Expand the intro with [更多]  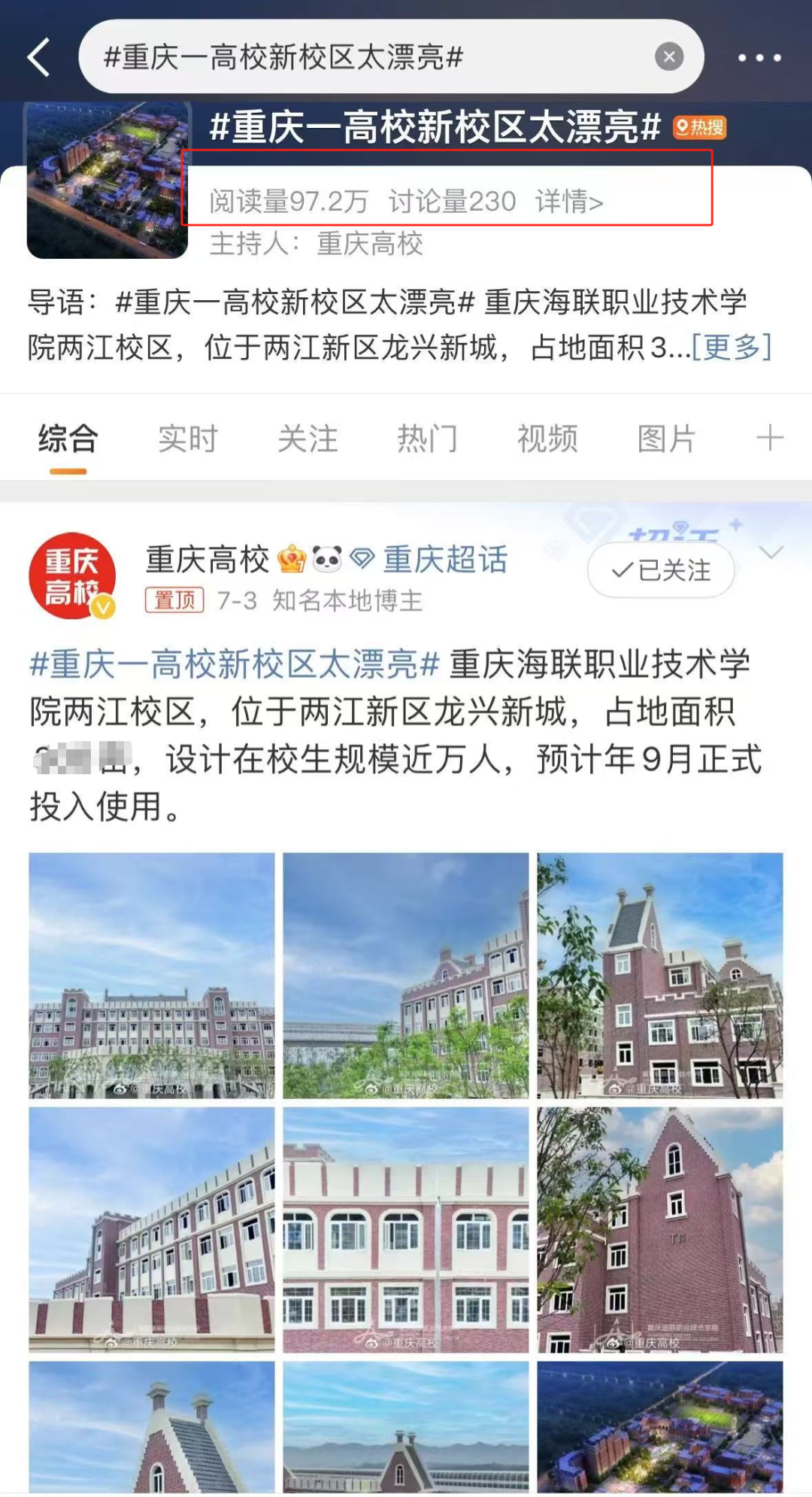pyautogui.click(x=731, y=348)
